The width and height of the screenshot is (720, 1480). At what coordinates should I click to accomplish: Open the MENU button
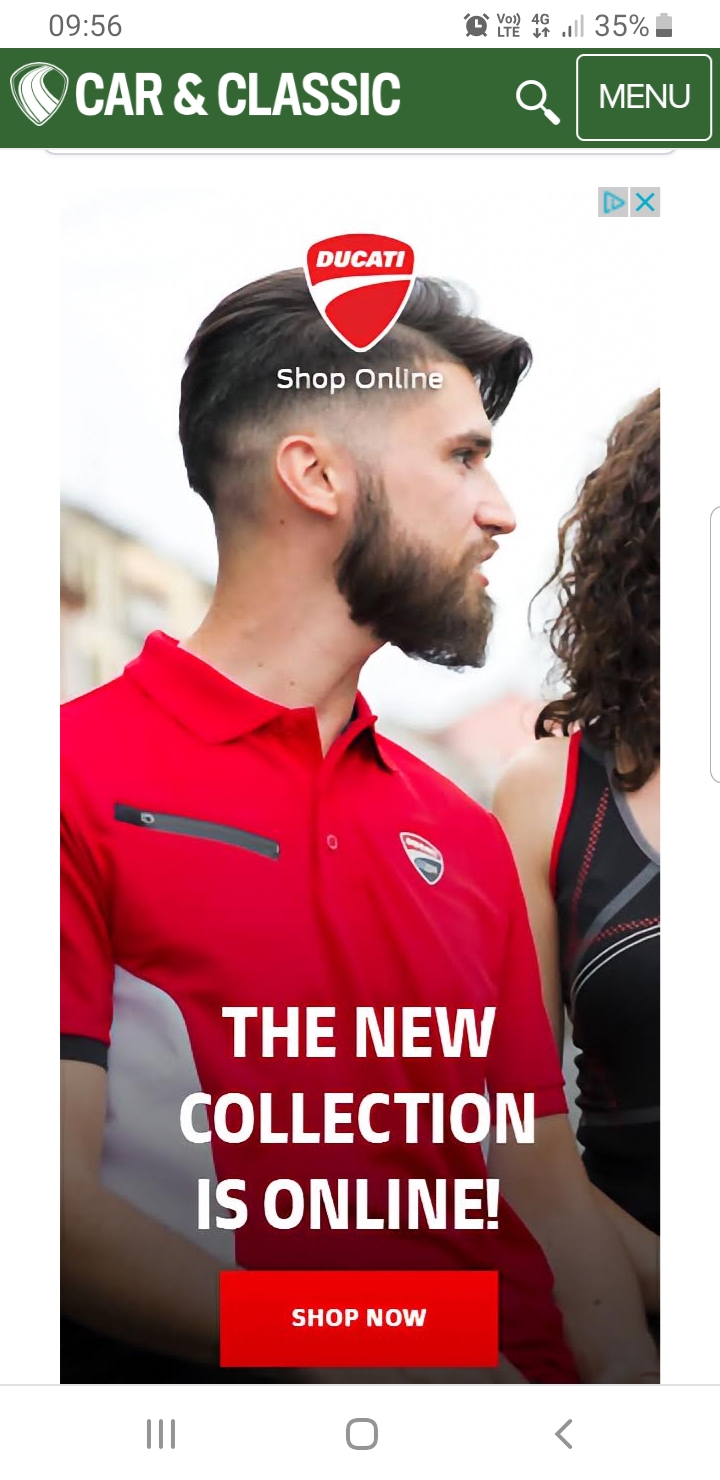[644, 97]
